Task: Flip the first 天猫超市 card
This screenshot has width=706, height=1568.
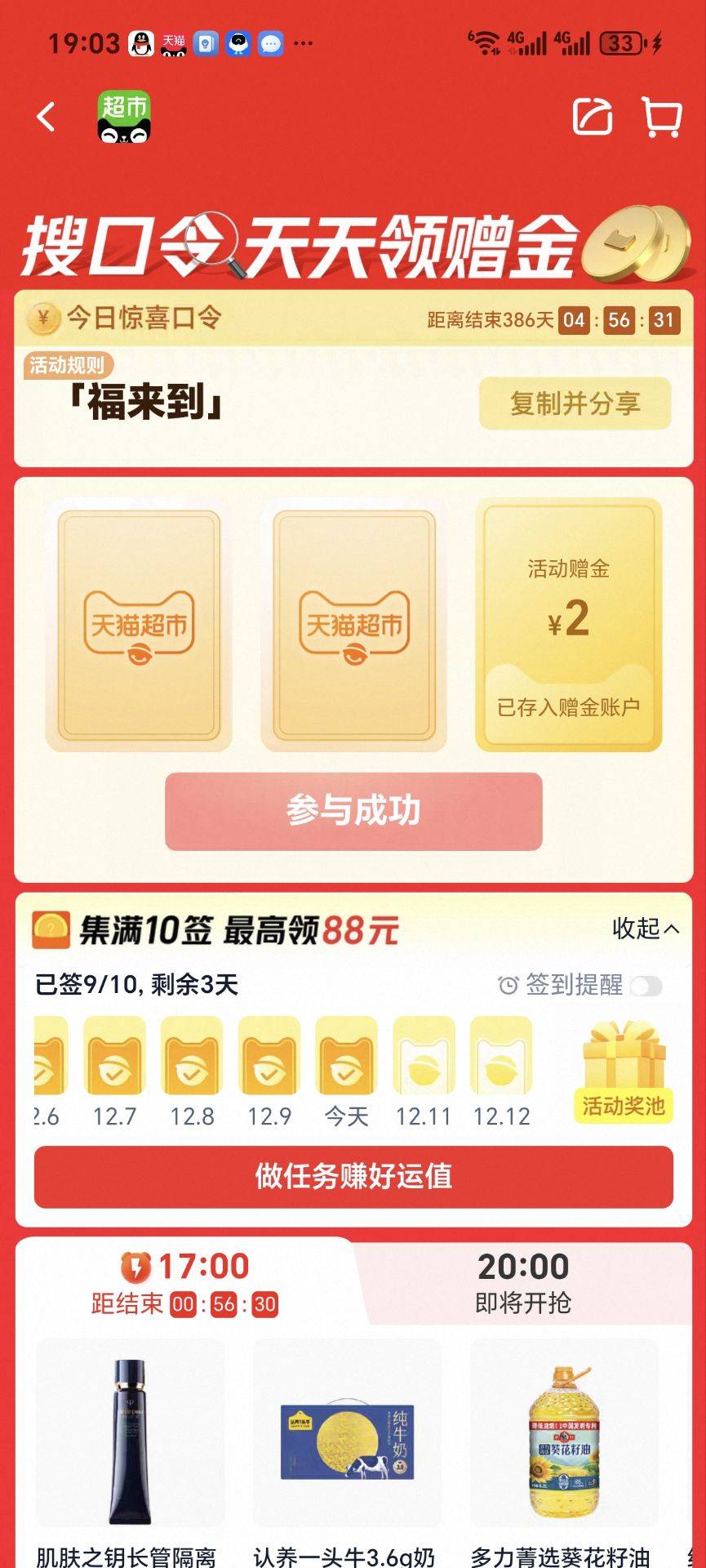Action: 139,625
